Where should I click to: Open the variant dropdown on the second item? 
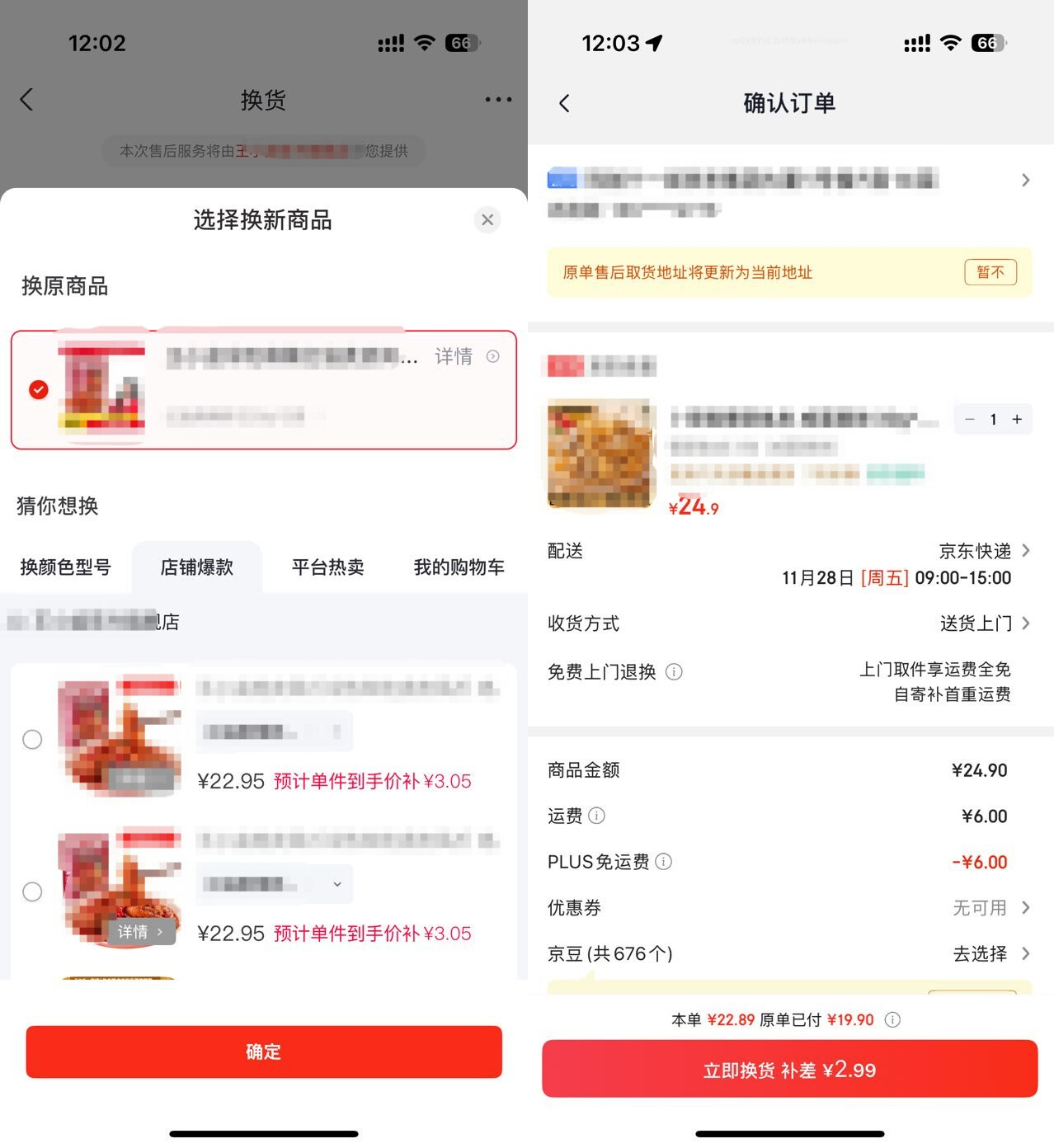coord(336,883)
